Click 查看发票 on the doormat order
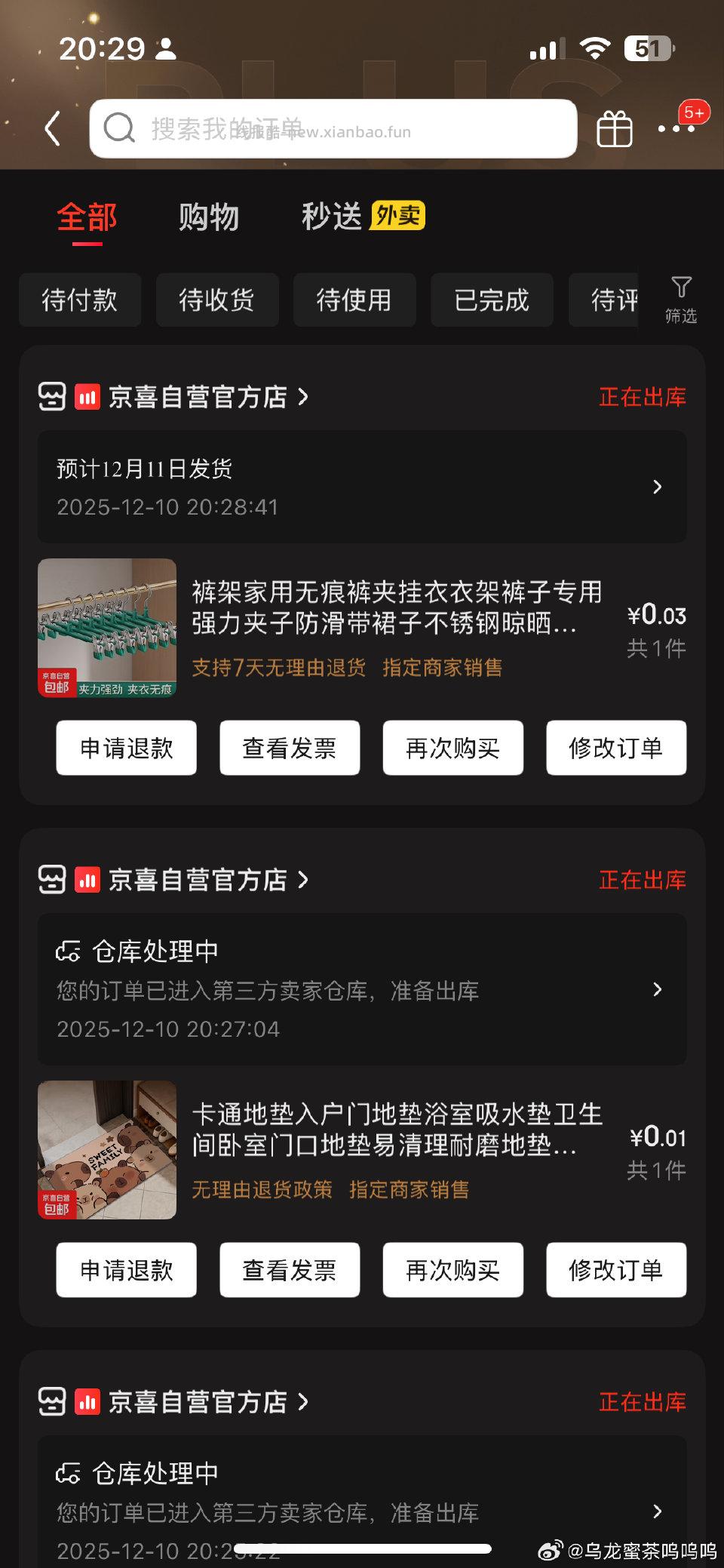 (x=289, y=1270)
